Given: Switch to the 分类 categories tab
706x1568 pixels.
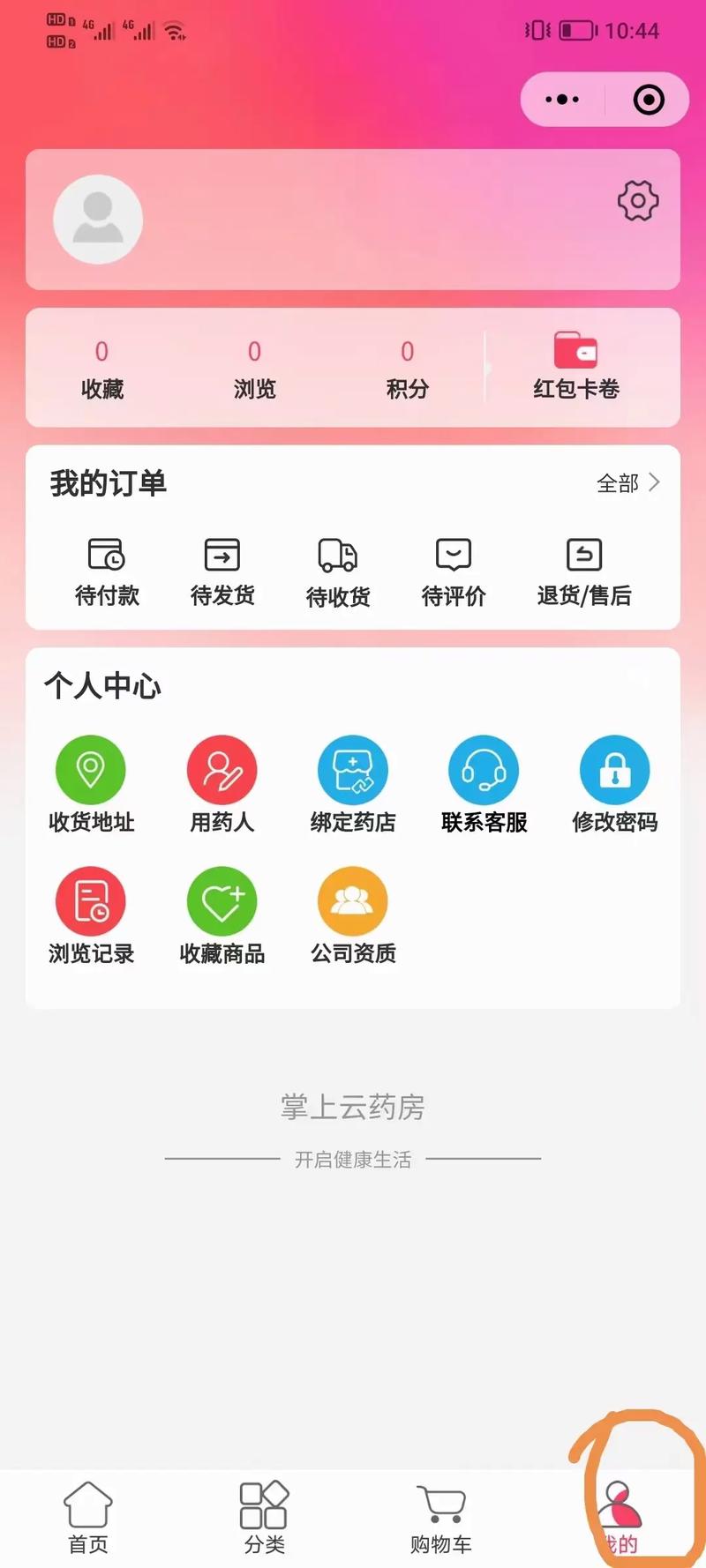Looking at the screenshot, I should [263, 1513].
